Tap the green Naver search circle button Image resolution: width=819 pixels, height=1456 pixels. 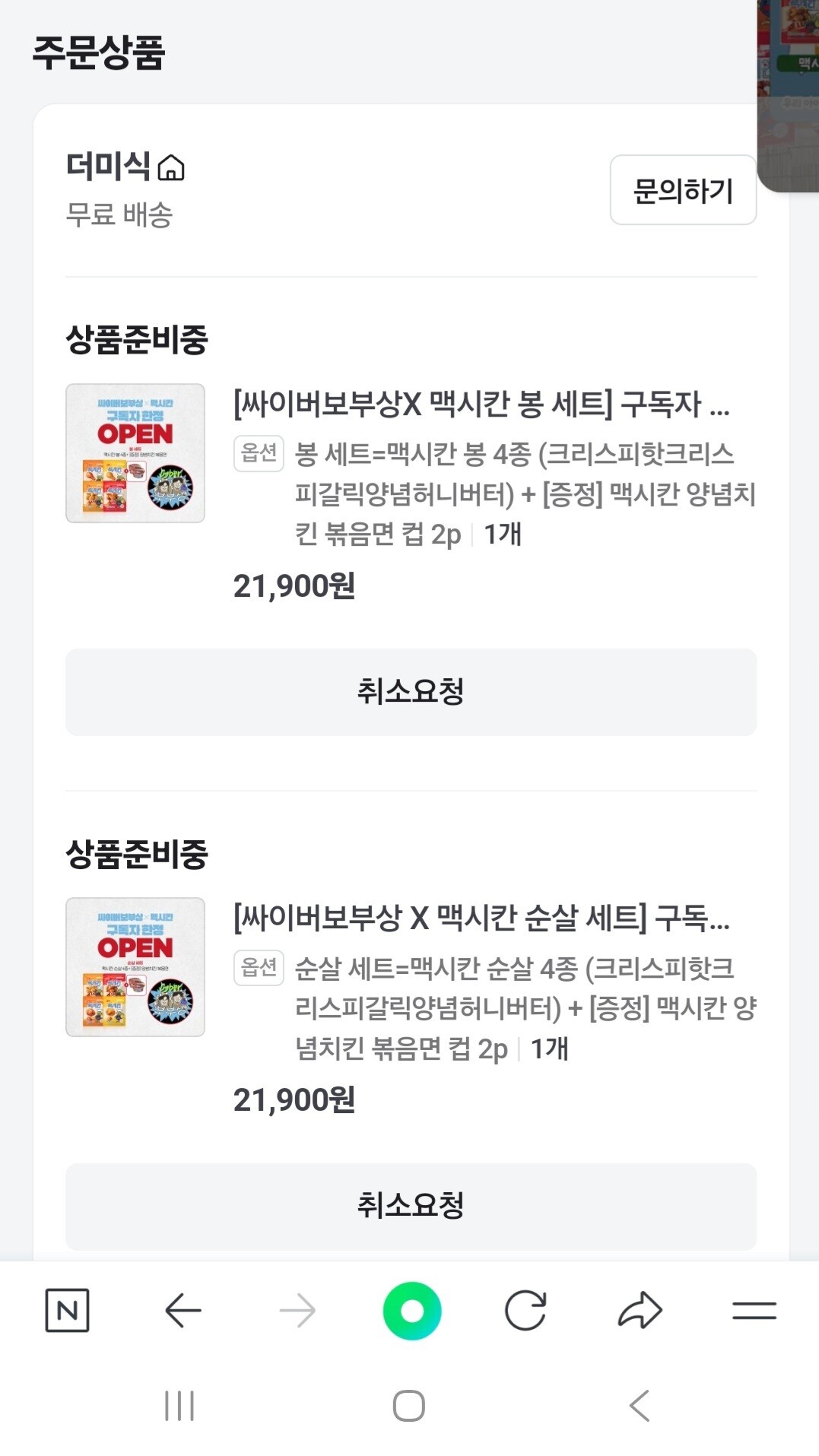tap(411, 1310)
